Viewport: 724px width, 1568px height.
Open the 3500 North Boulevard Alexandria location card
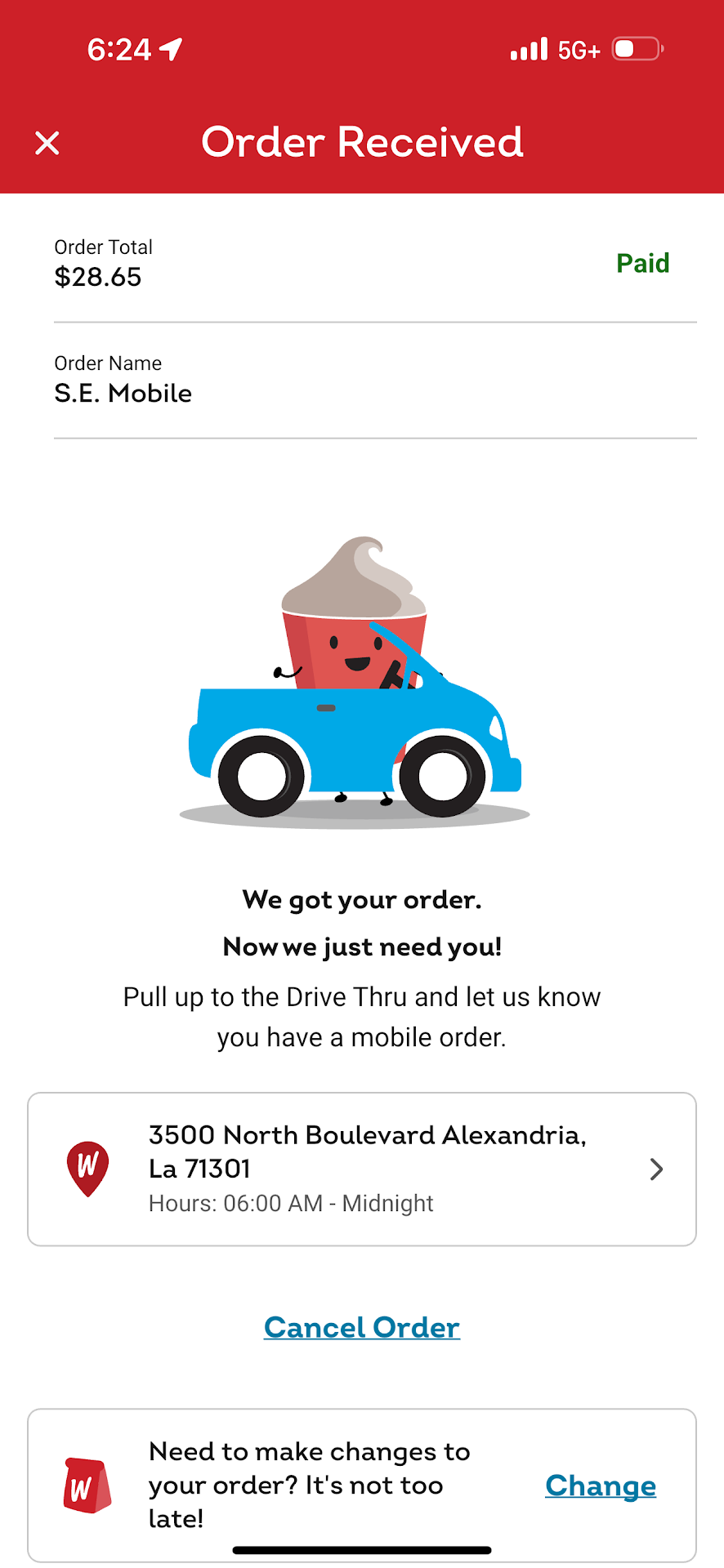362,1169
